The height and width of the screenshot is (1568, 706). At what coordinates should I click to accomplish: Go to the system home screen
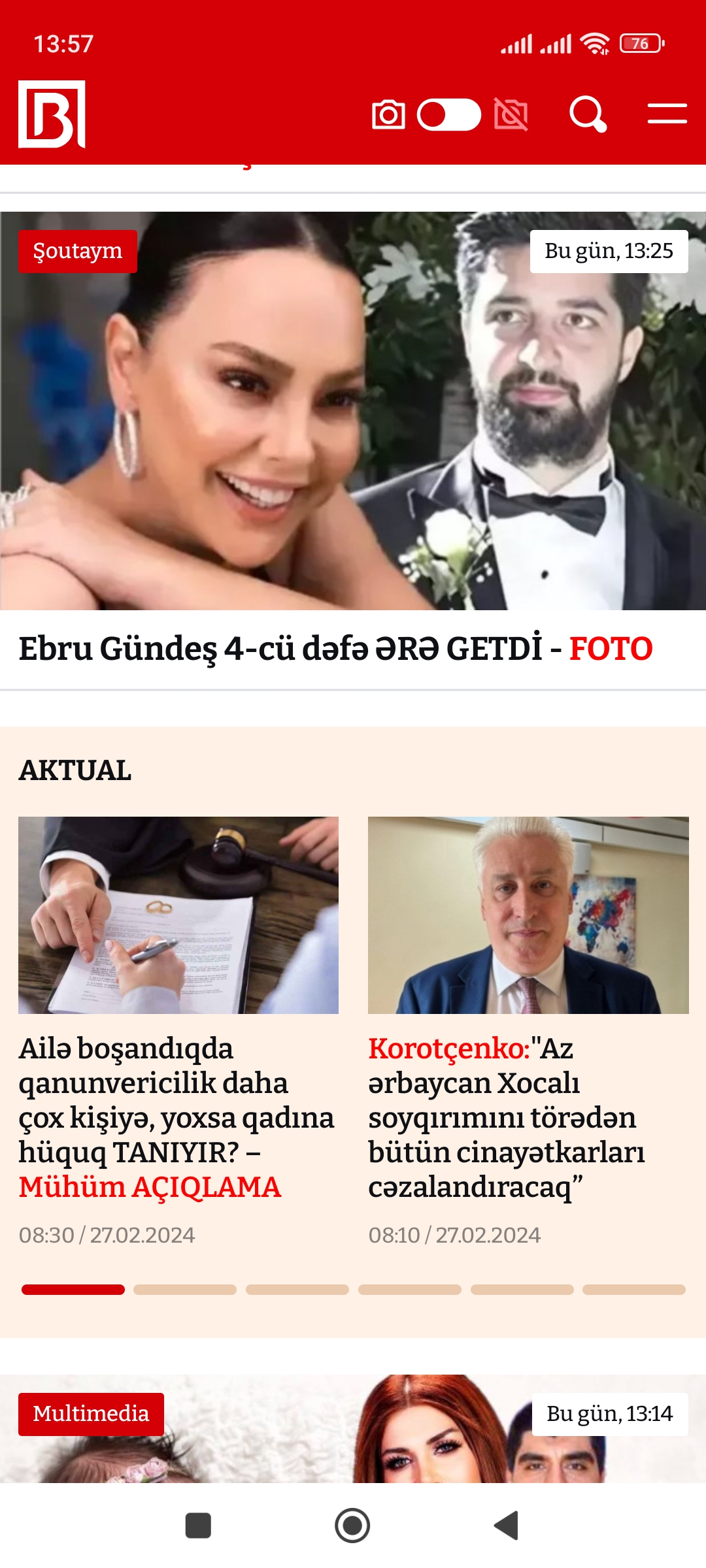pos(352,1526)
